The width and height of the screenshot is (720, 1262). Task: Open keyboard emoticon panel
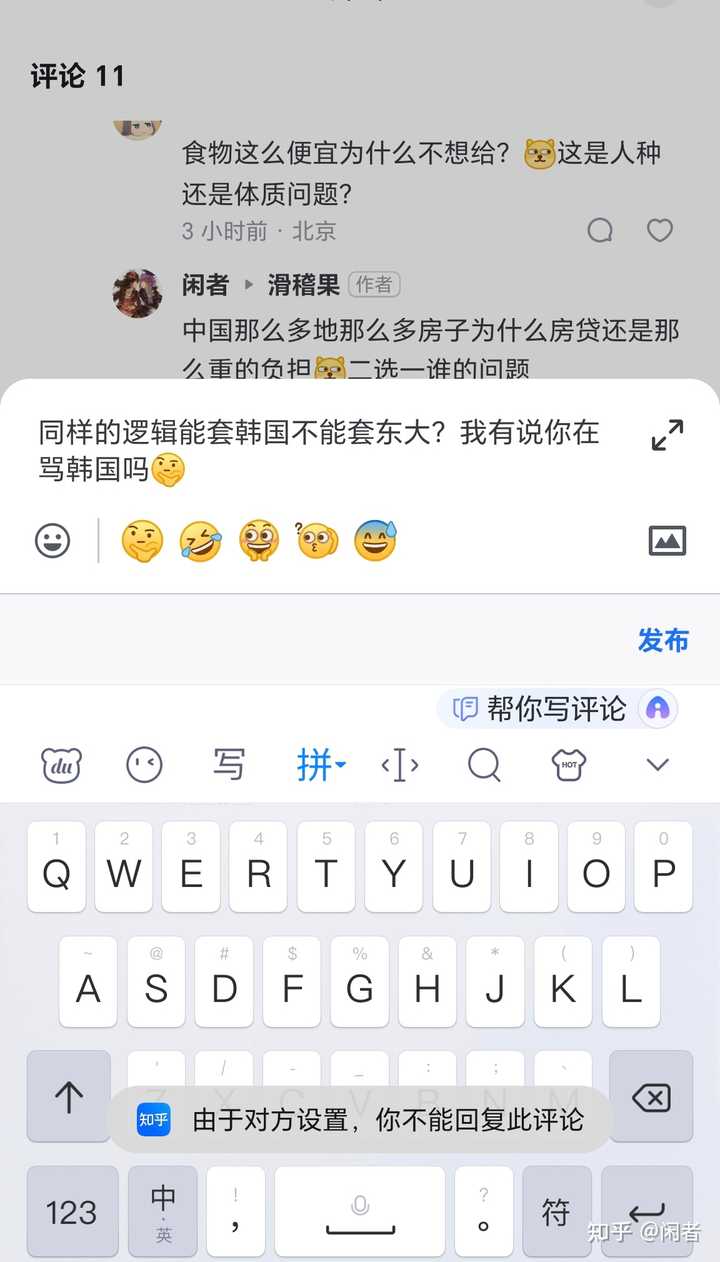tap(144, 766)
